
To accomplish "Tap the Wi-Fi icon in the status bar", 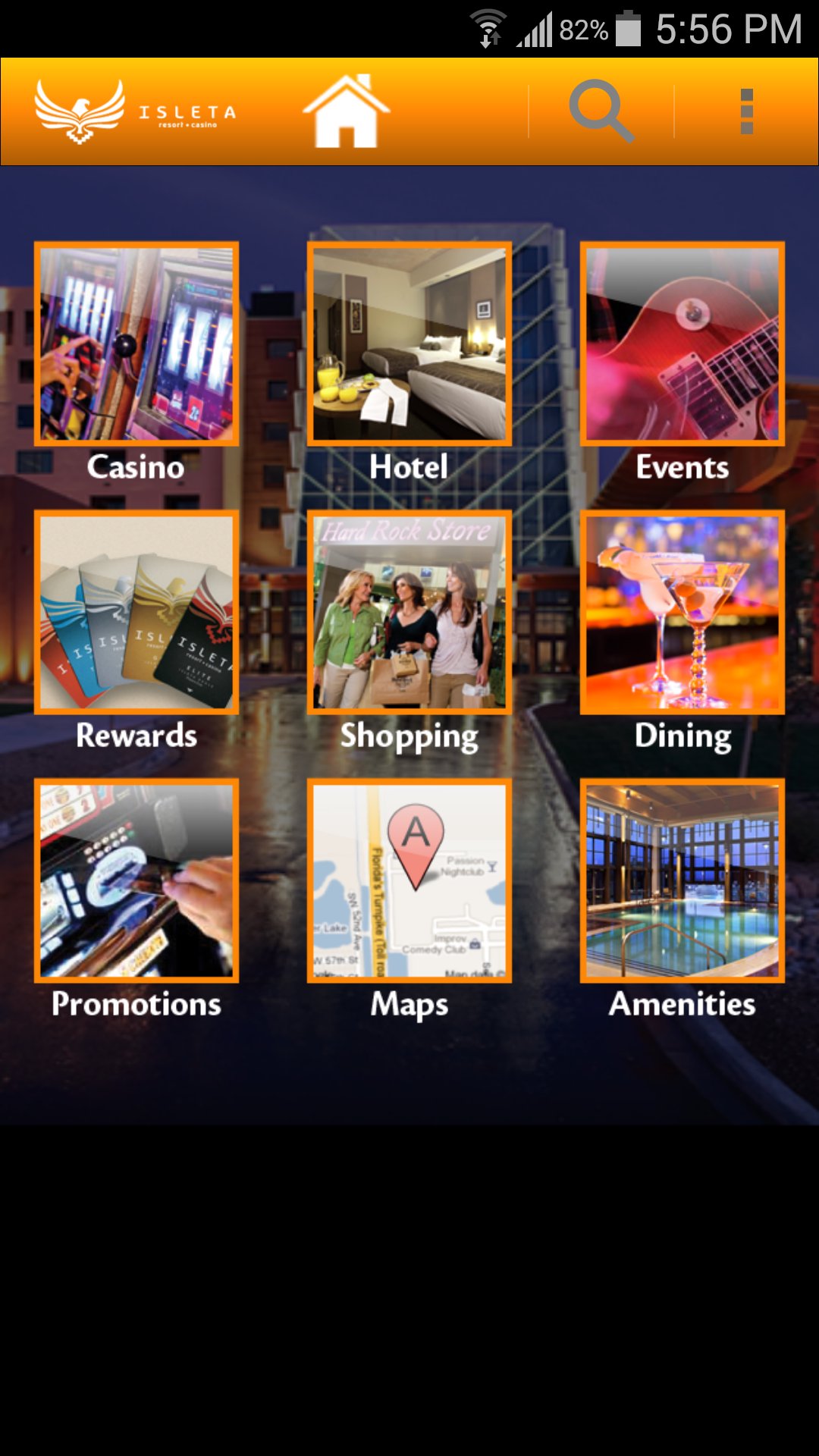I will (488, 28).
